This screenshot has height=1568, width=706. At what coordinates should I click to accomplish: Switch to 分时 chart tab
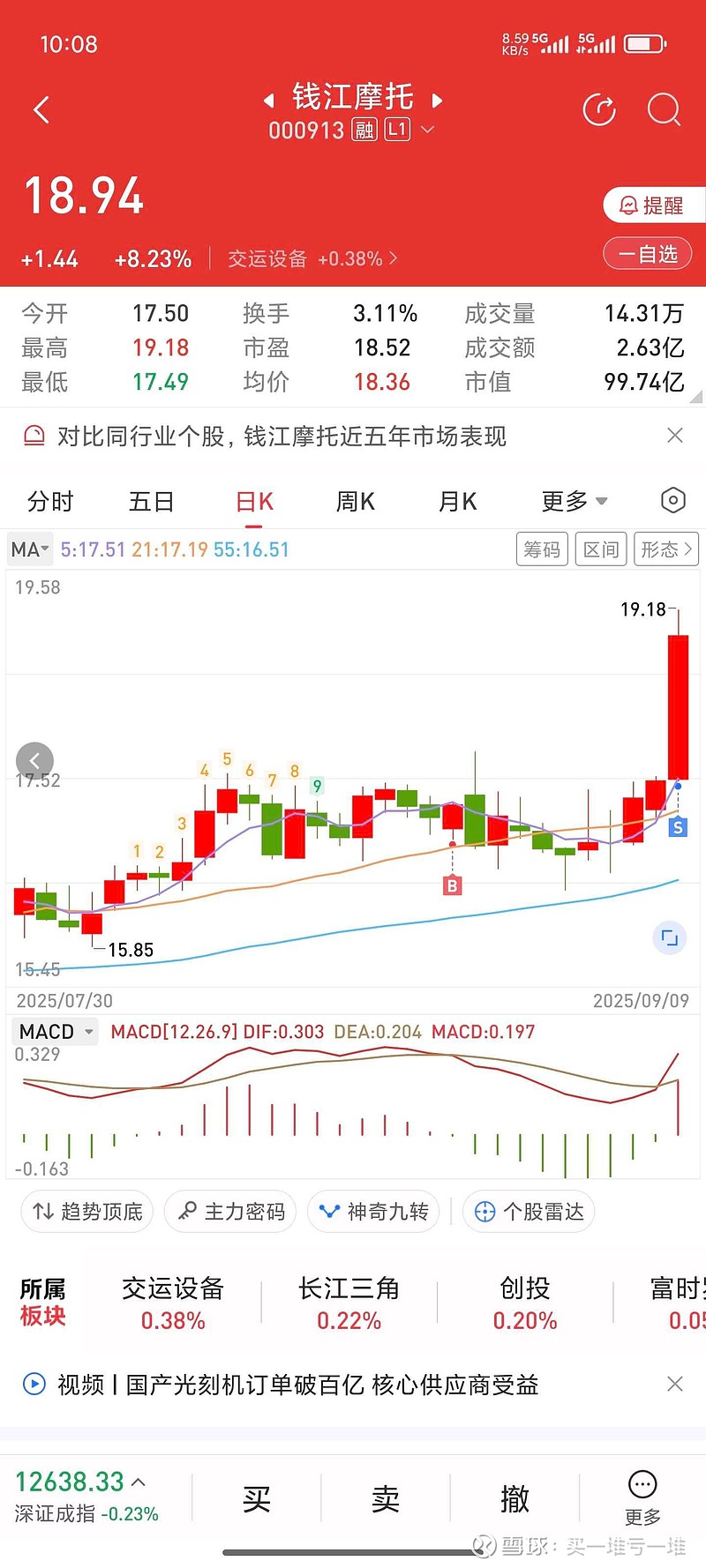tap(50, 502)
